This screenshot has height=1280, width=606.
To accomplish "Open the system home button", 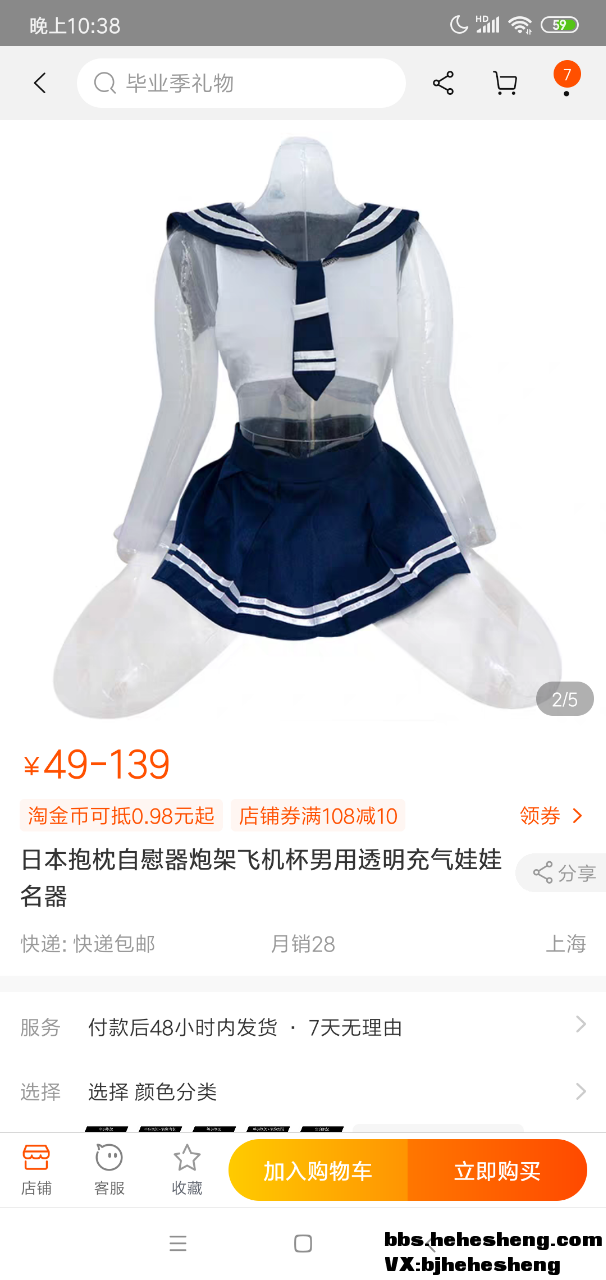I will (303, 1243).
